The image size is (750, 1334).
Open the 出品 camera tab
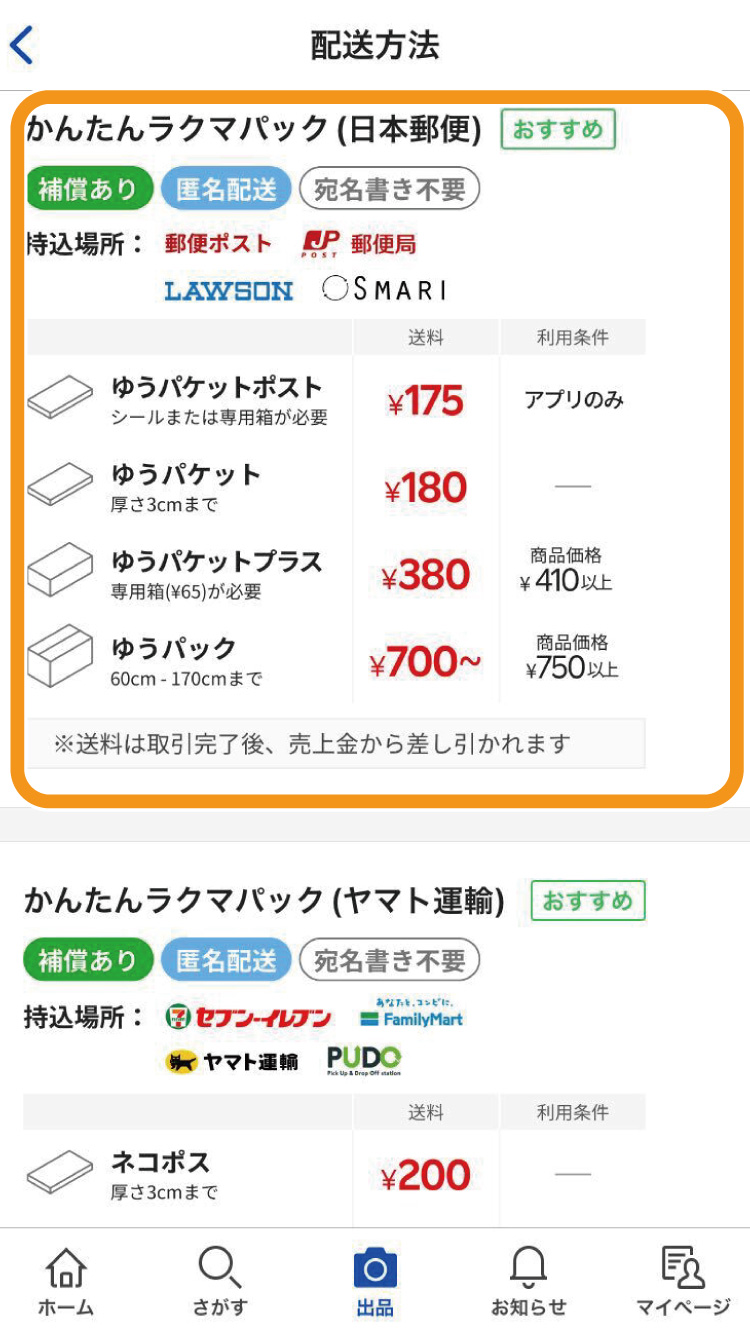point(375,1282)
